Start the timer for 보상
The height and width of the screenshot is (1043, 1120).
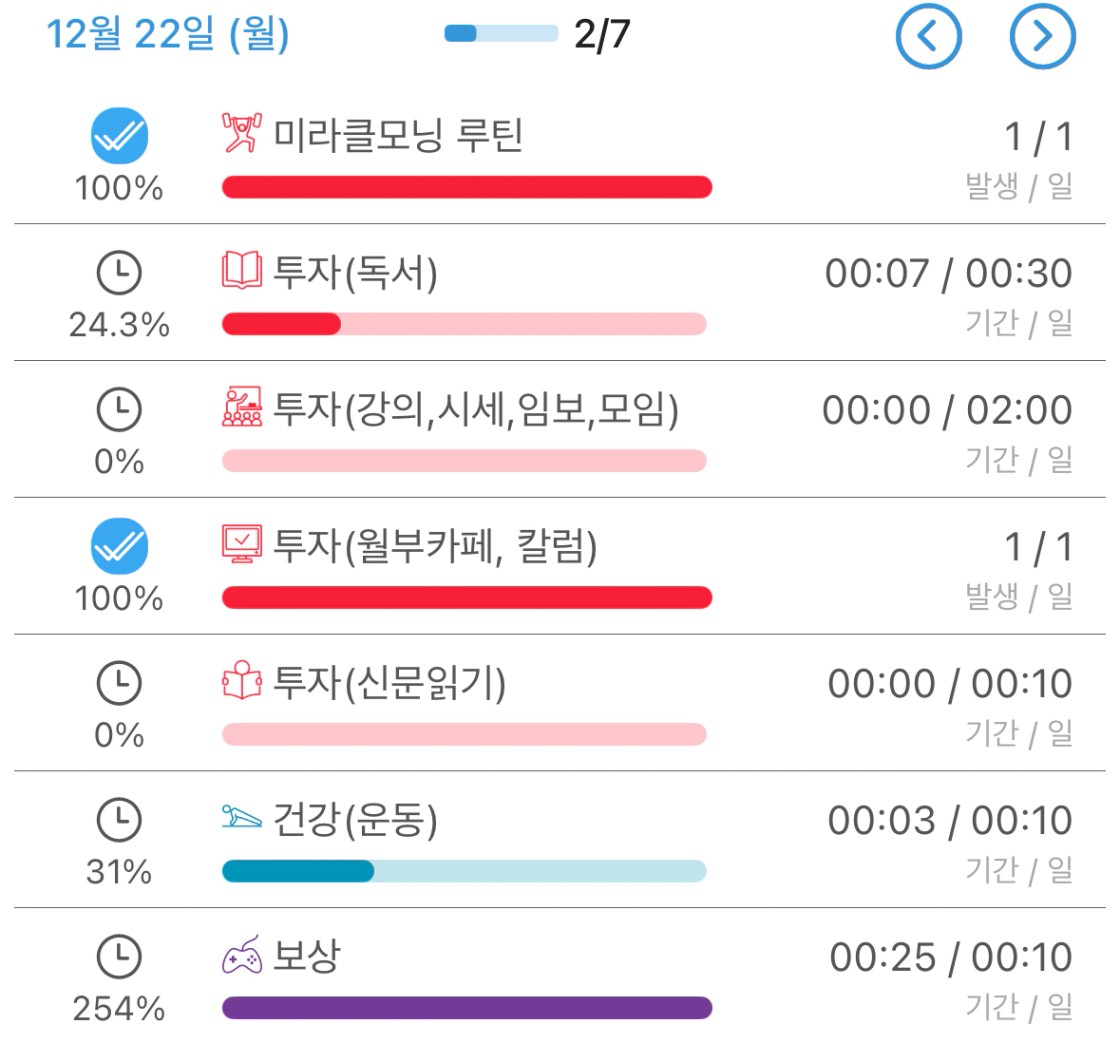[x=119, y=957]
